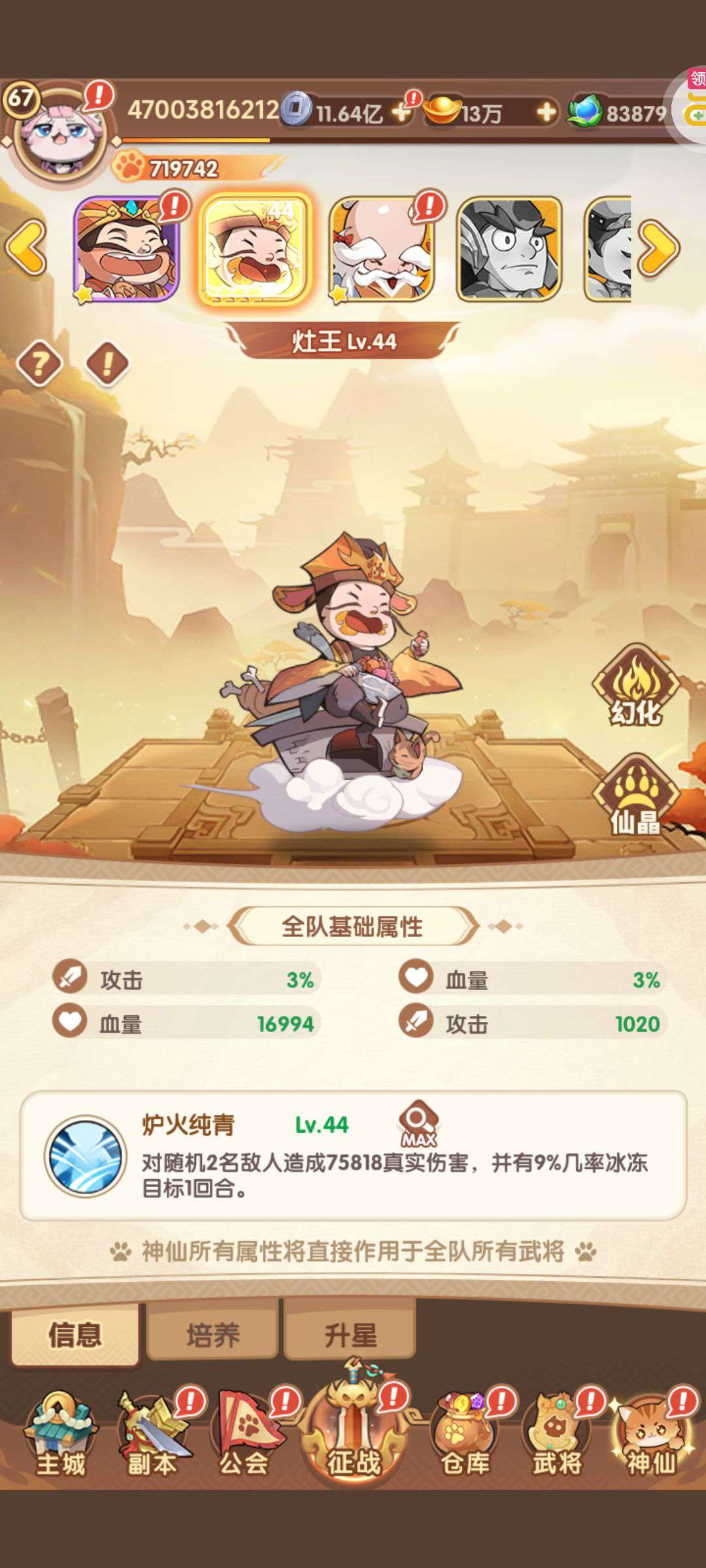Add gold ingots with plus button
Screen dimensions: 706x1568
point(546,112)
